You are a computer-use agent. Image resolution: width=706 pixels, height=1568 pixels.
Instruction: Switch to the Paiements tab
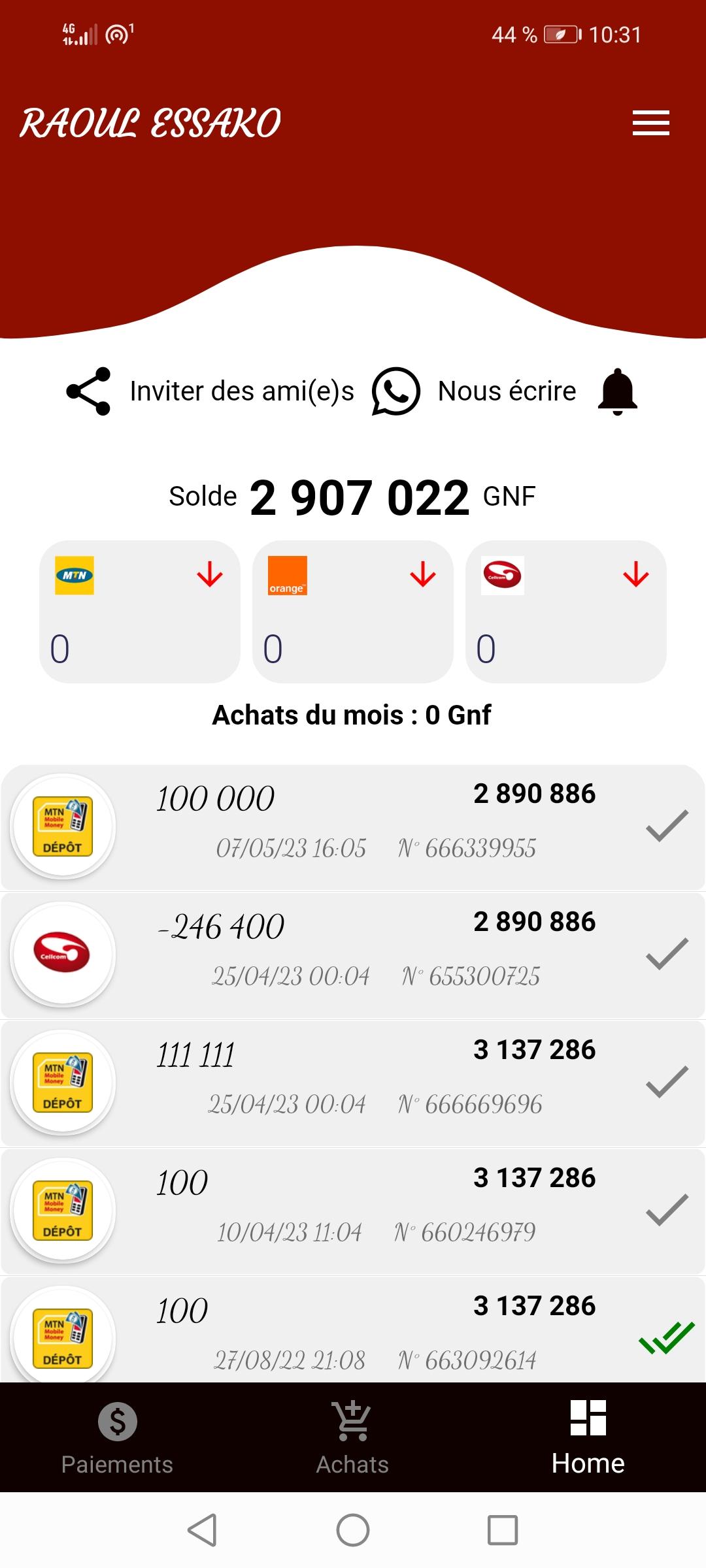click(118, 1437)
